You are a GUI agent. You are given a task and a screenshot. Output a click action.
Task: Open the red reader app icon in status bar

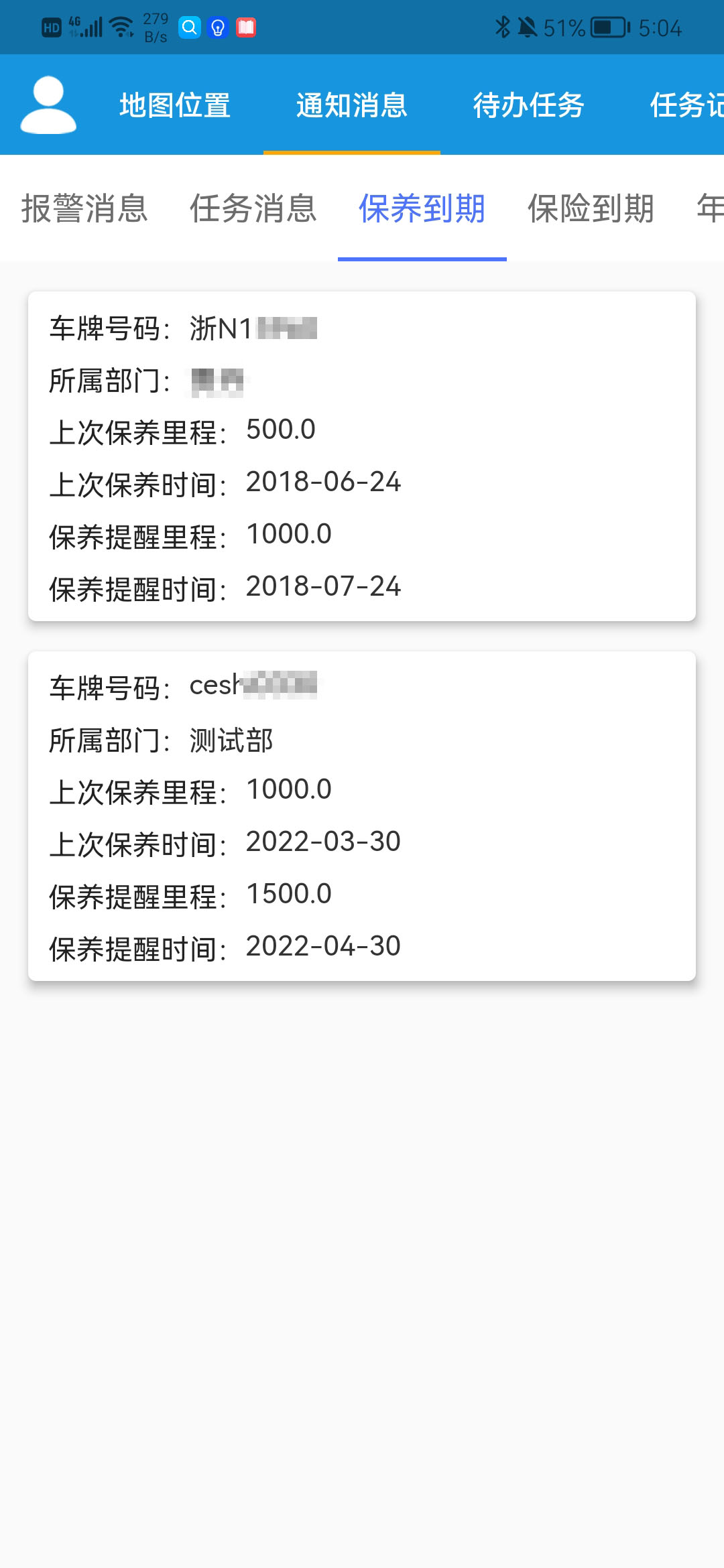click(x=246, y=27)
